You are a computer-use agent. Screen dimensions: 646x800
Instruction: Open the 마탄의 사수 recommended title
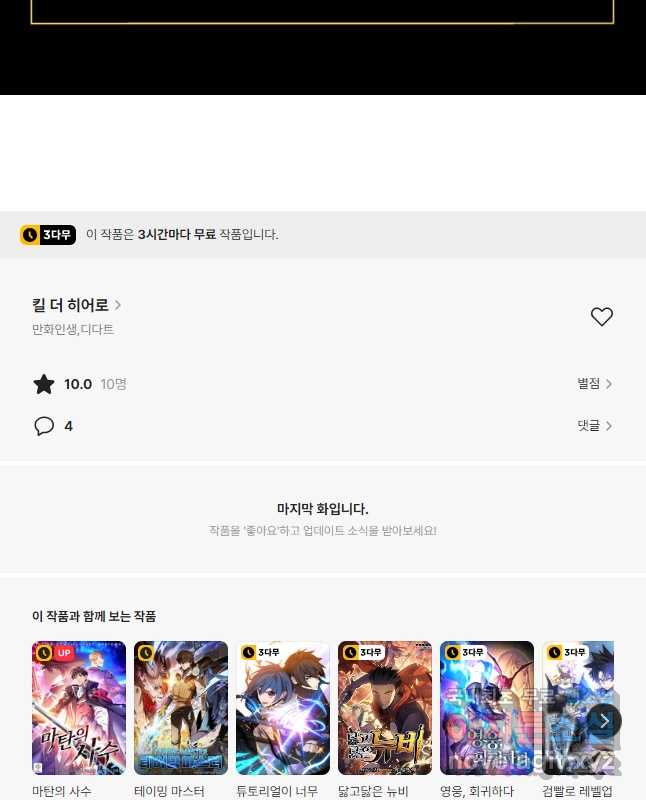tap(79, 708)
